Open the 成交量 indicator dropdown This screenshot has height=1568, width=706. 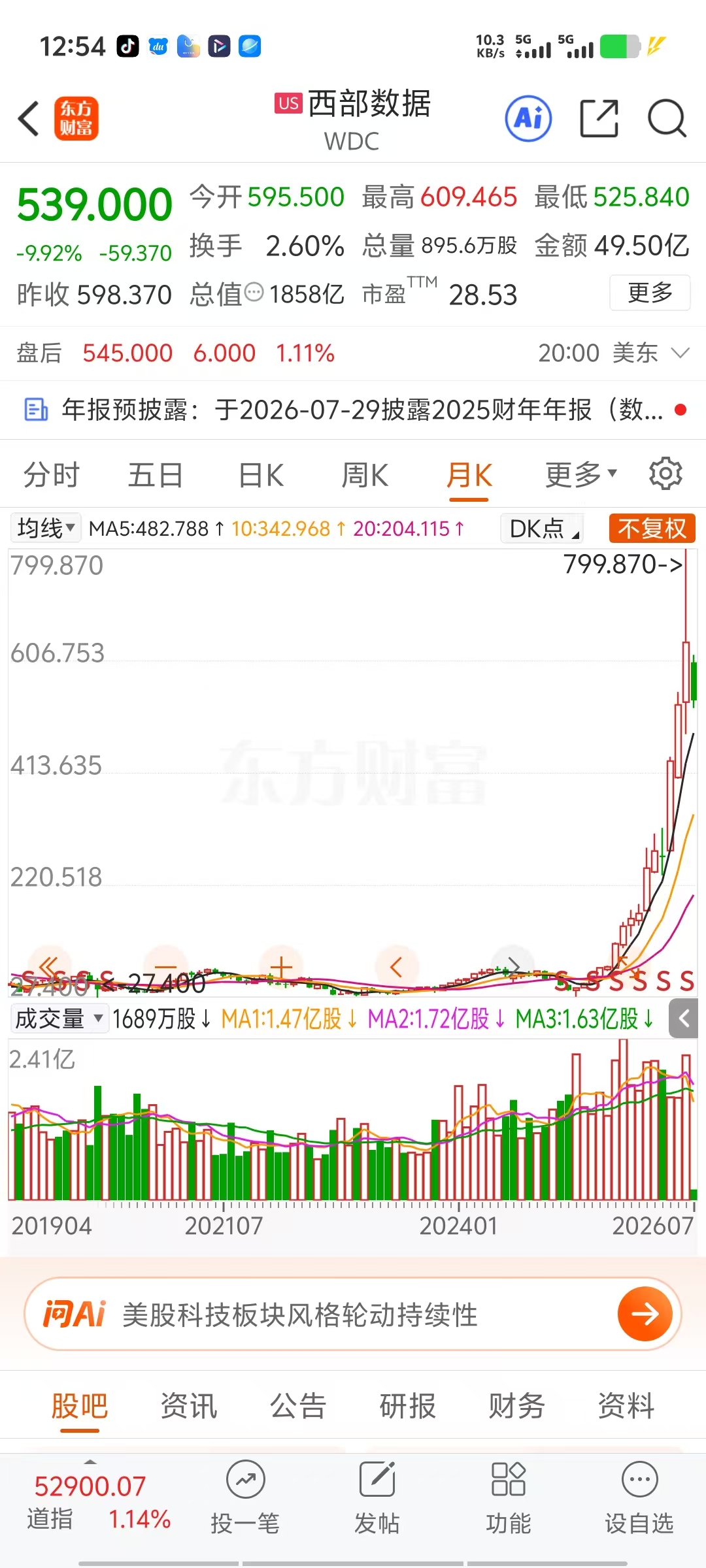tap(59, 1019)
